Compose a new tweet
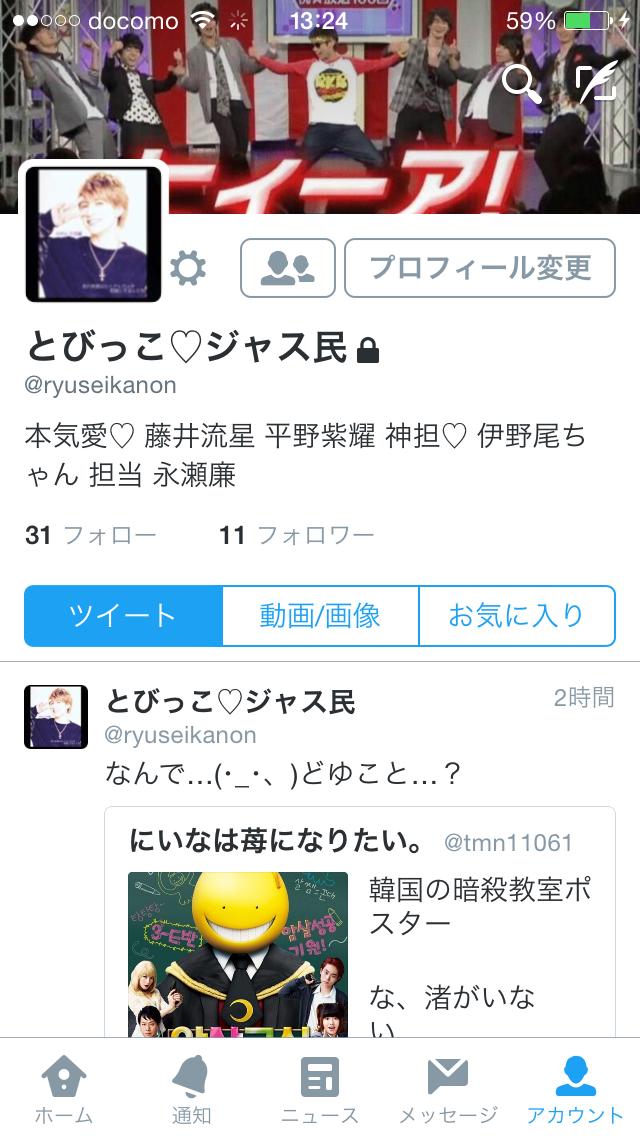The width and height of the screenshot is (640, 1136). (596, 83)
